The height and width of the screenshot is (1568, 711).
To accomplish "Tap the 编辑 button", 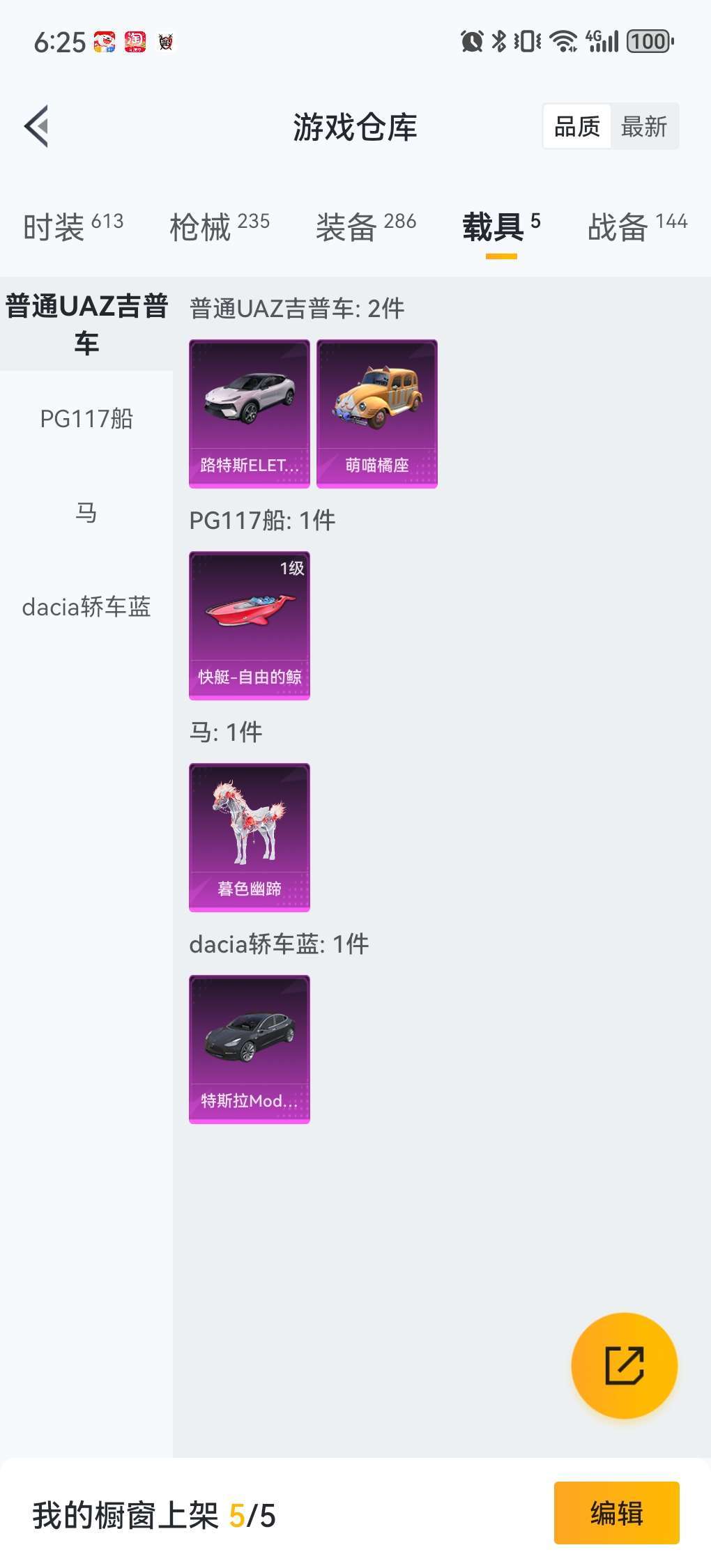I will coord(616,1513).
